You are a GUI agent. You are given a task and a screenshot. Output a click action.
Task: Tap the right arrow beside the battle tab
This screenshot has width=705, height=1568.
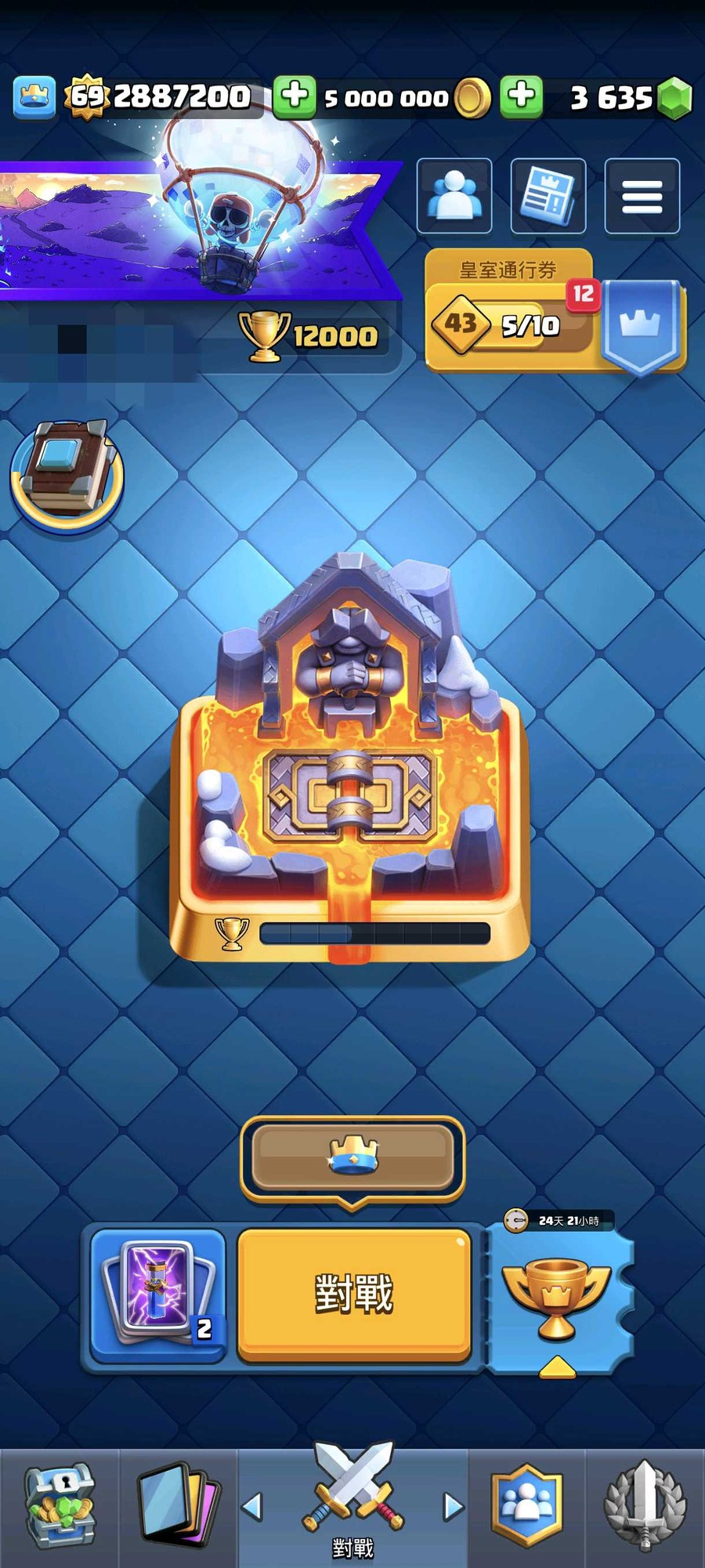tap(454, 1505)
